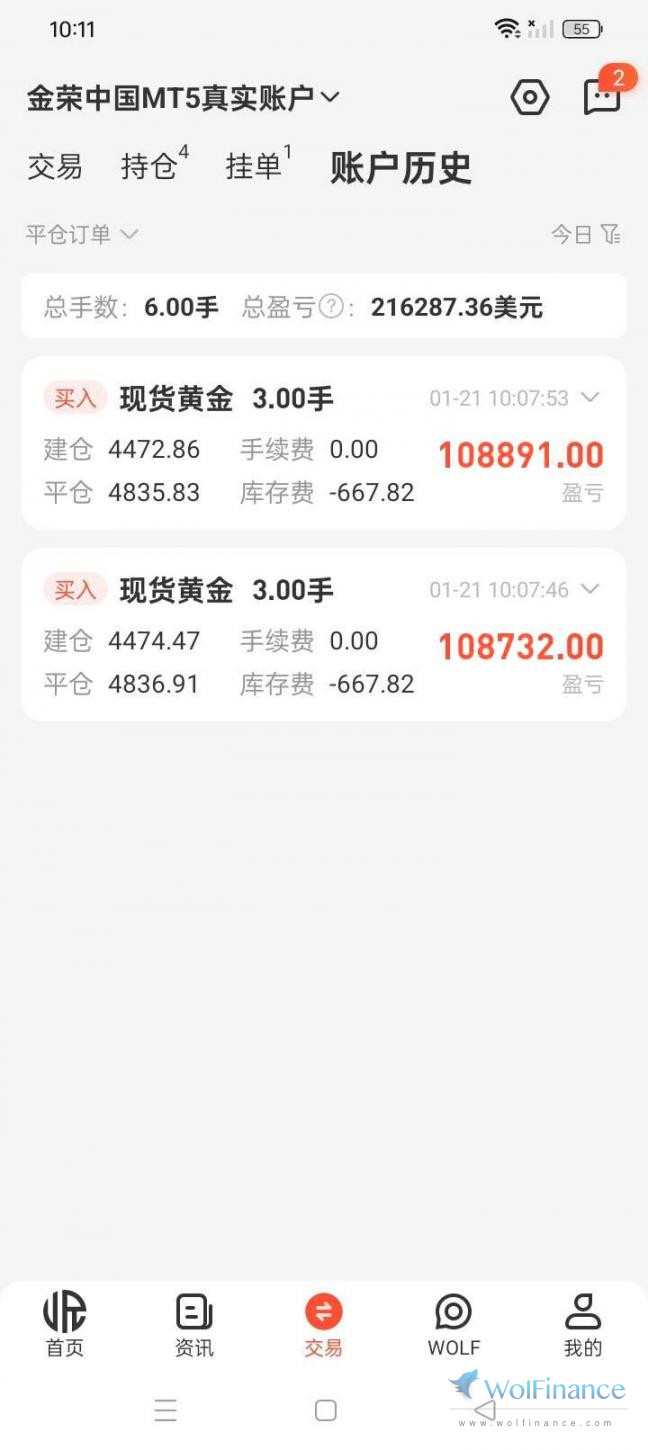Open the 平仓订单 order type dropdown
Screen dimensions: 648x1450
click(81, 234)
